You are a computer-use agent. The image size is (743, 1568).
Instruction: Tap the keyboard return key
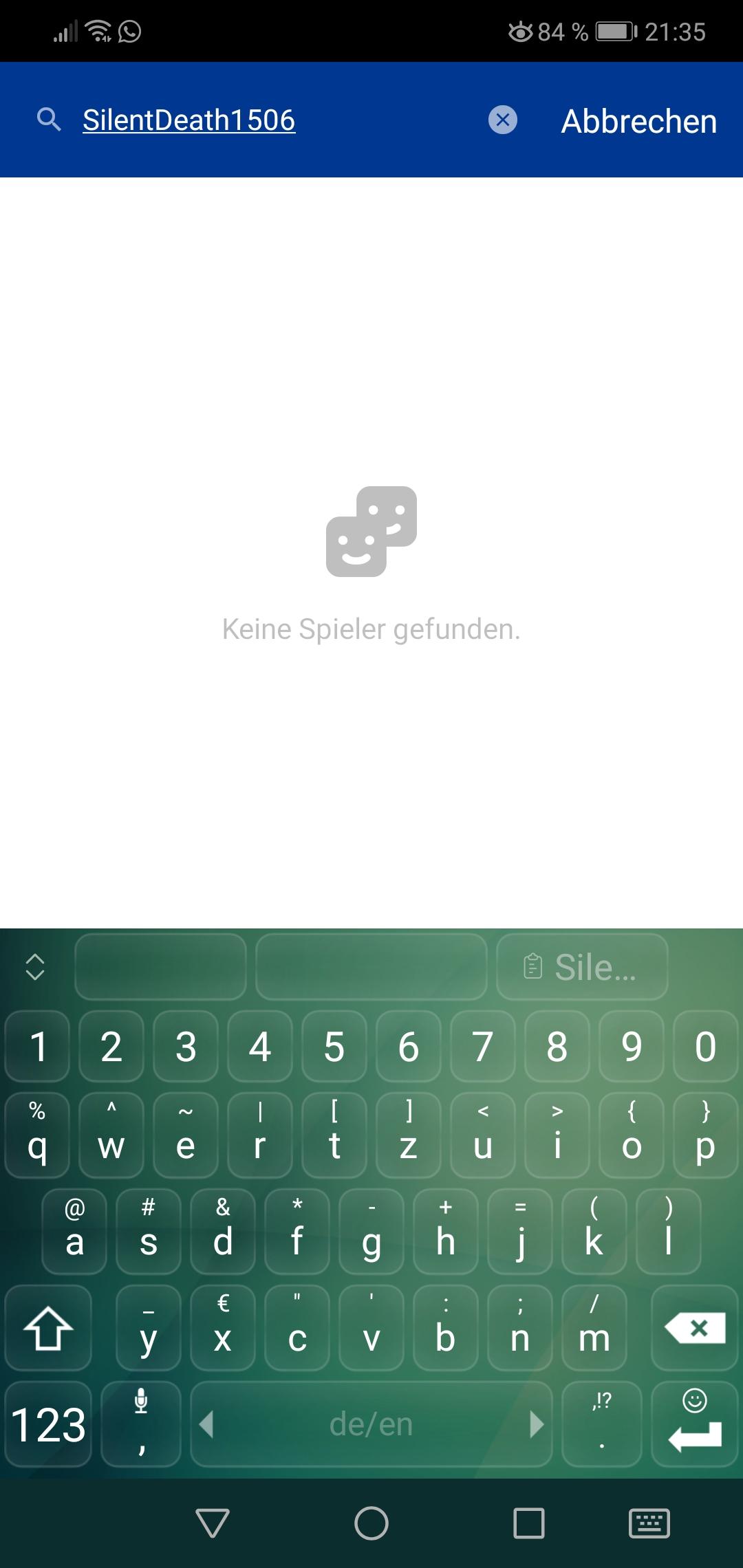(x=694, y=1424)
